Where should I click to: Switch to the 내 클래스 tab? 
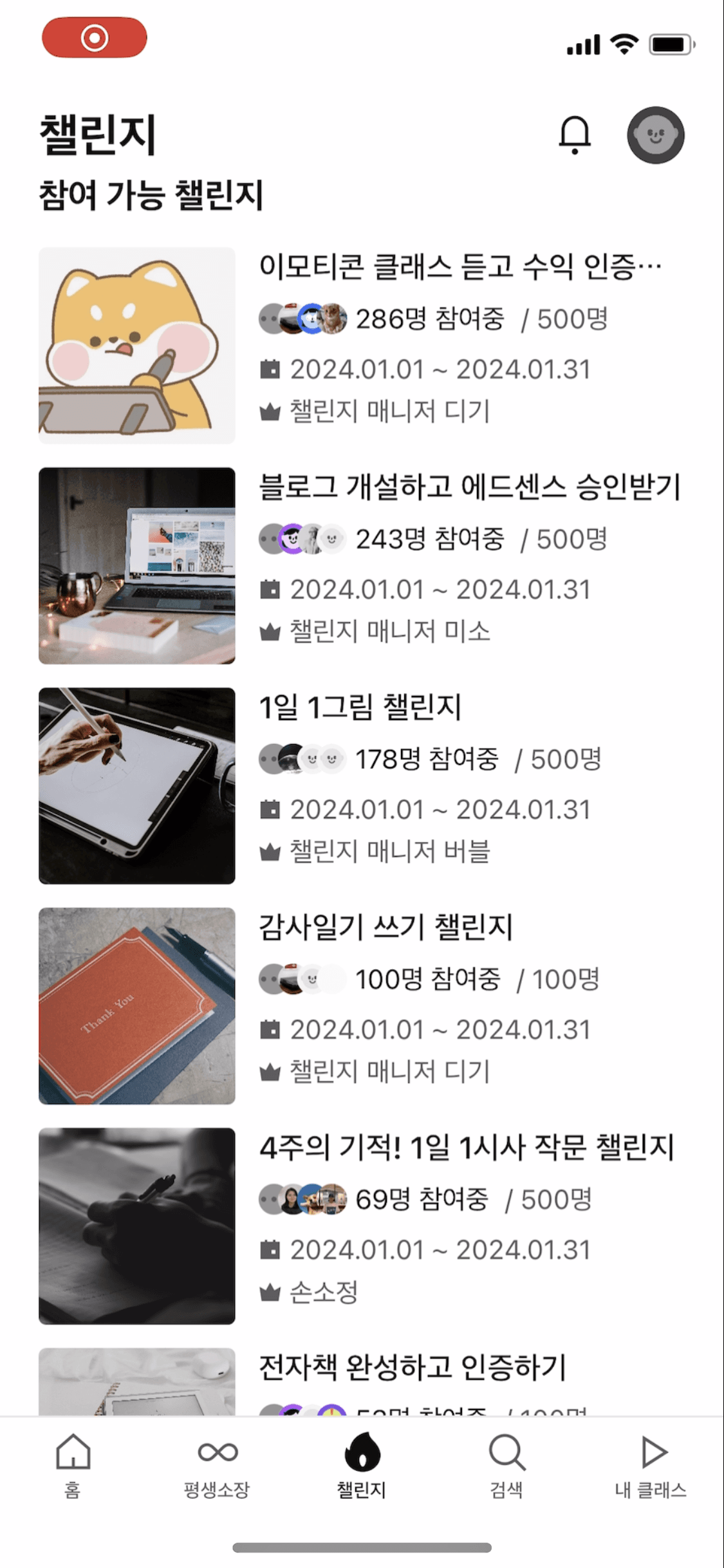point(652,1474)
